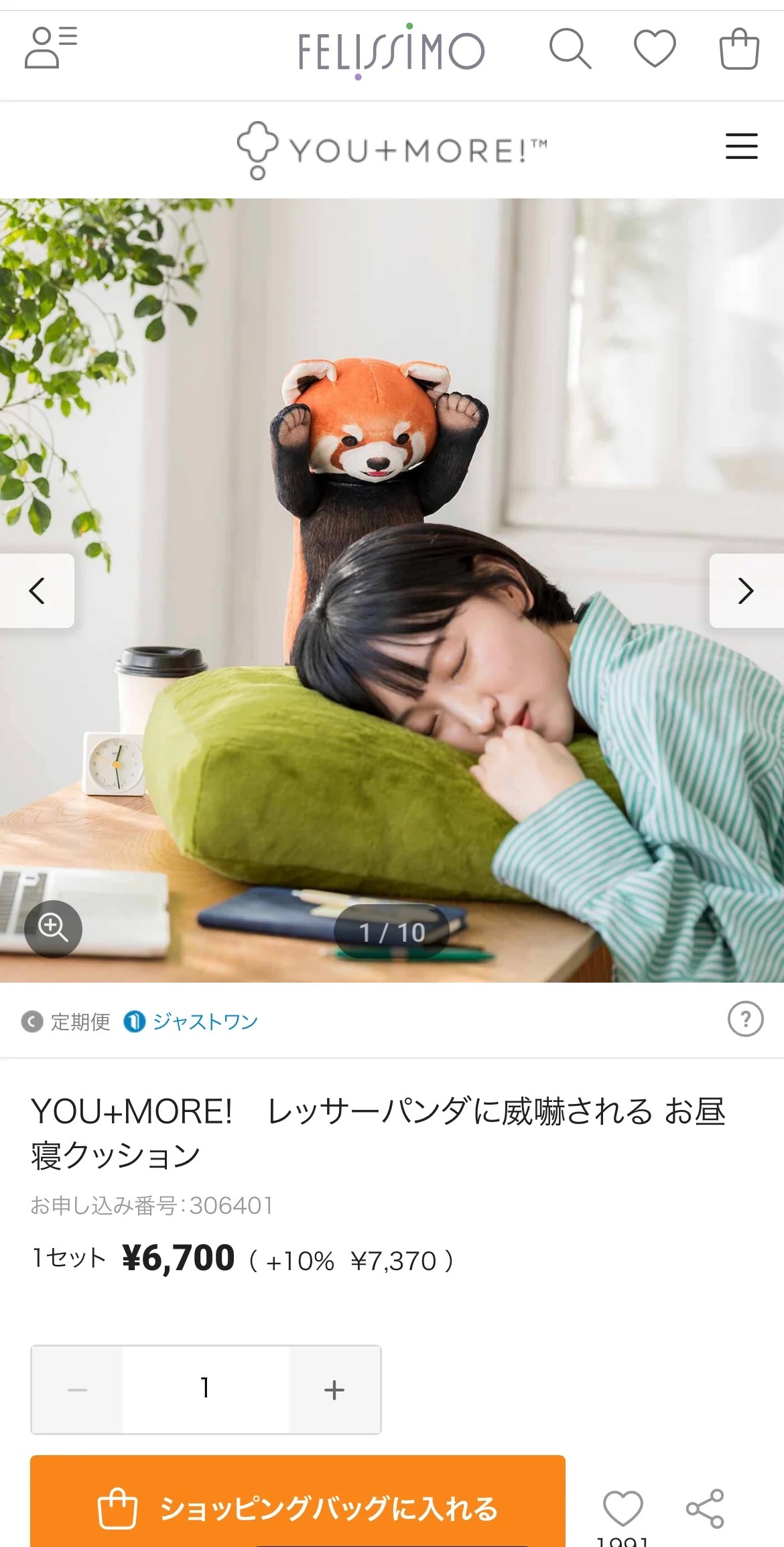
Task: Decrease quantity with the minus button
Action: [x=77, y=1389]
